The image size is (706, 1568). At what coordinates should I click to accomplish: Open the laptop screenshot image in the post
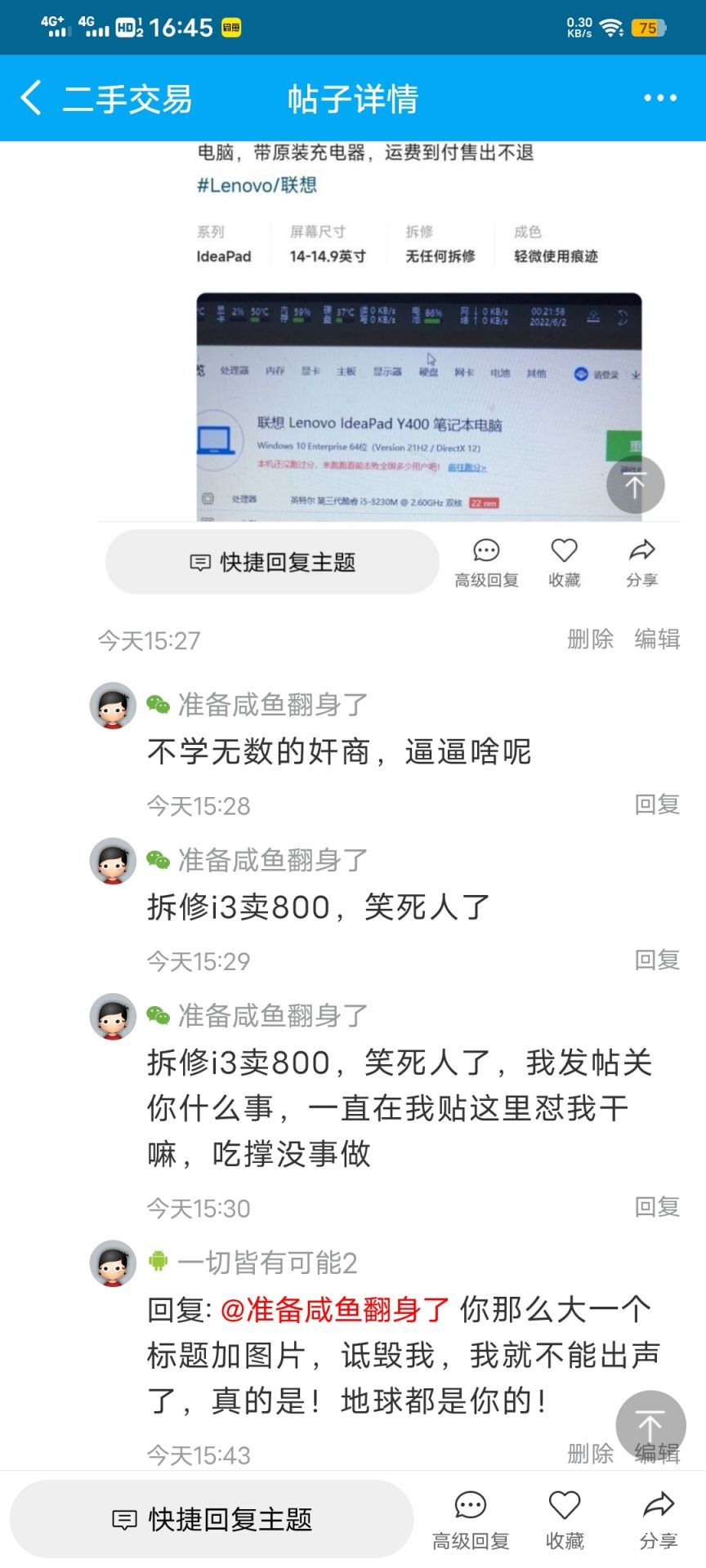point(418,406)
